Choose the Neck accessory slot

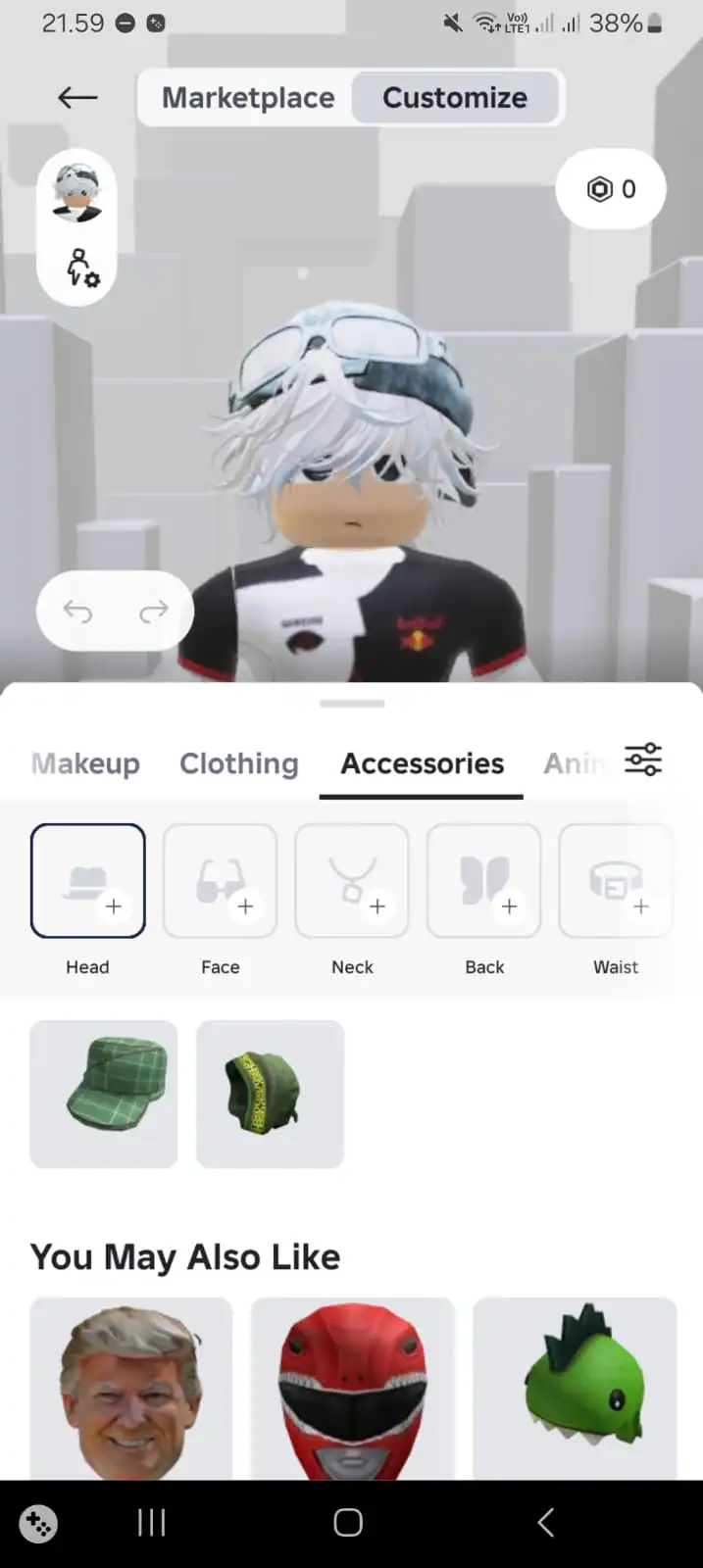click(352, 881)
